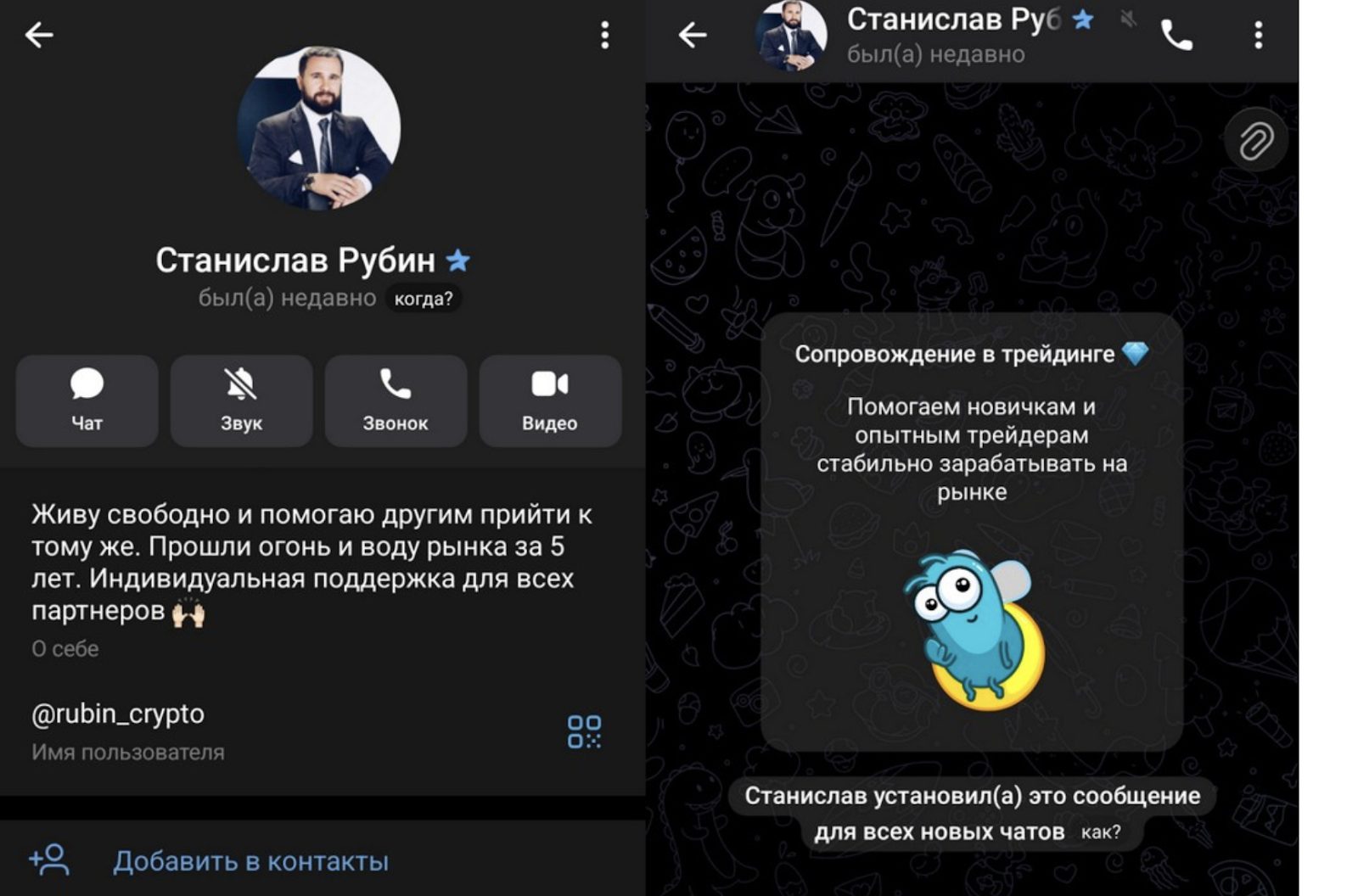Open the overflow menu on the profile page
Screen dimensions: 1358x896
coord(604,35)
